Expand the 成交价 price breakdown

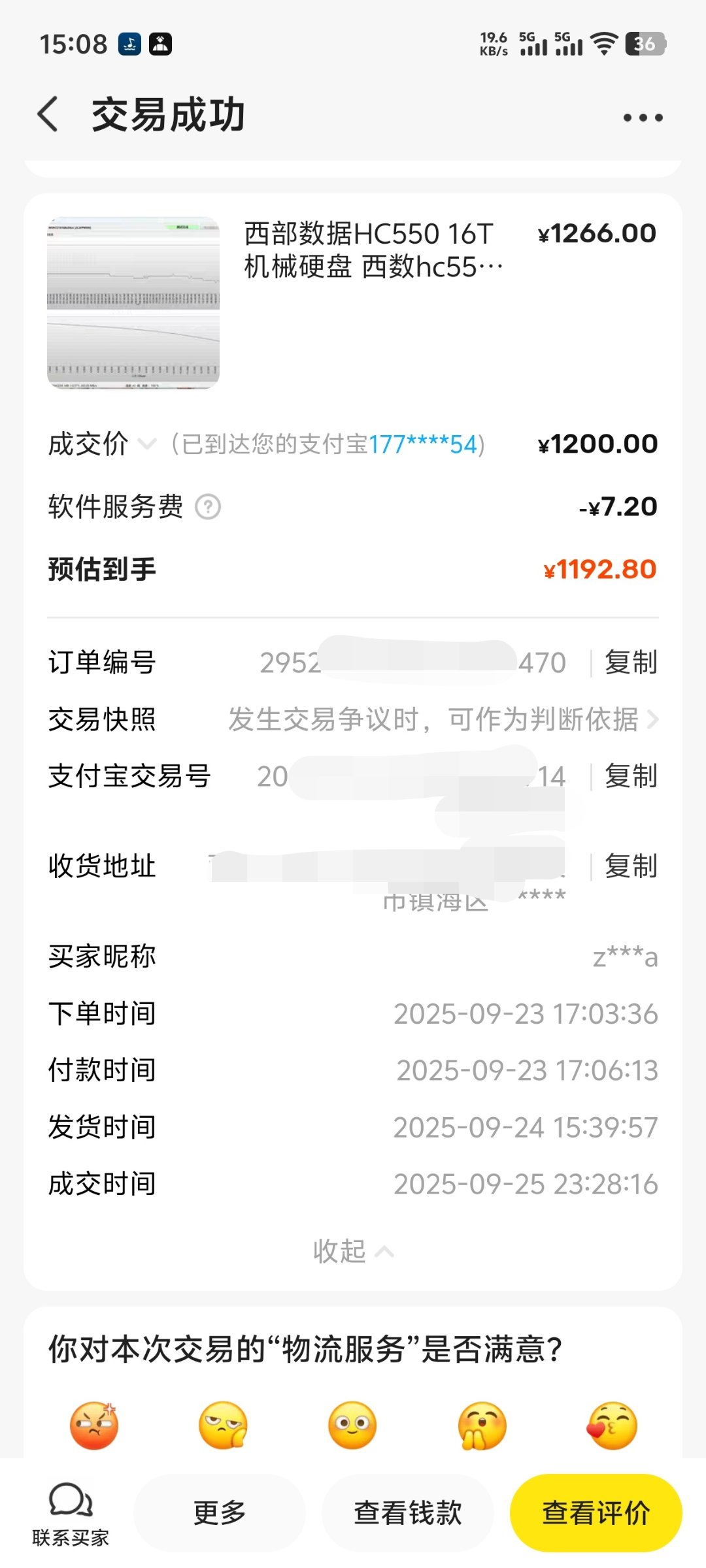148,444
